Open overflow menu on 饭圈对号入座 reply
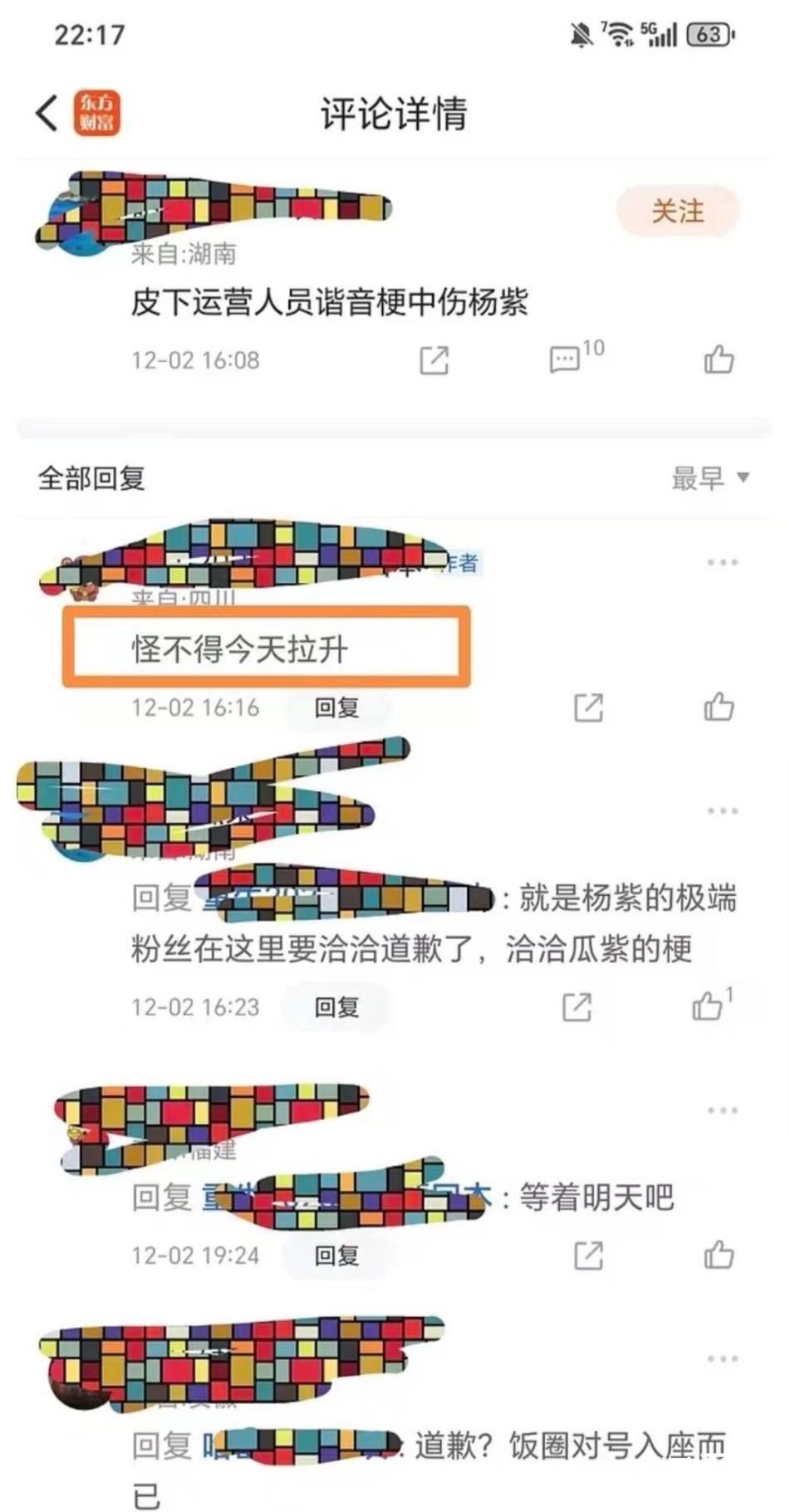 (722, 1359)
